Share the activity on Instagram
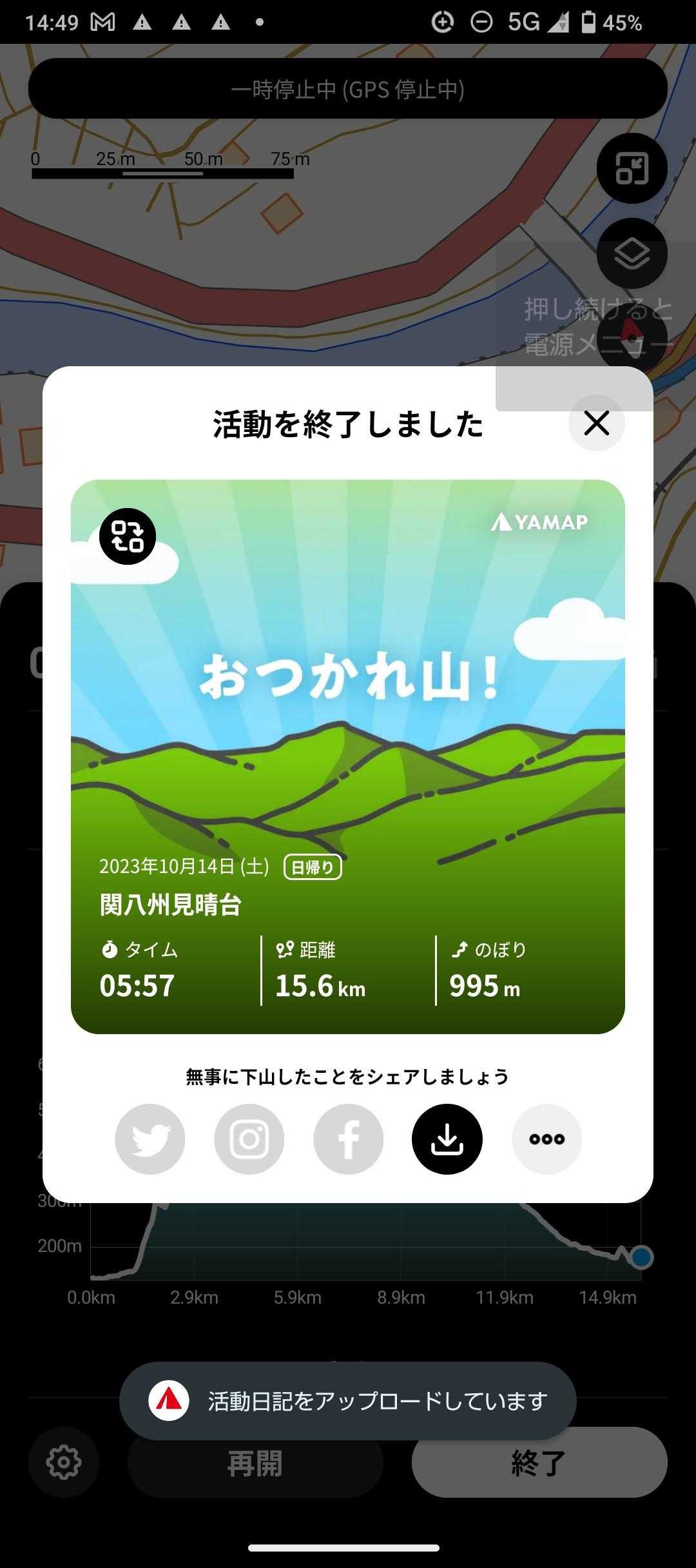Screen dimensions: 696x1568 (249, 1139)
